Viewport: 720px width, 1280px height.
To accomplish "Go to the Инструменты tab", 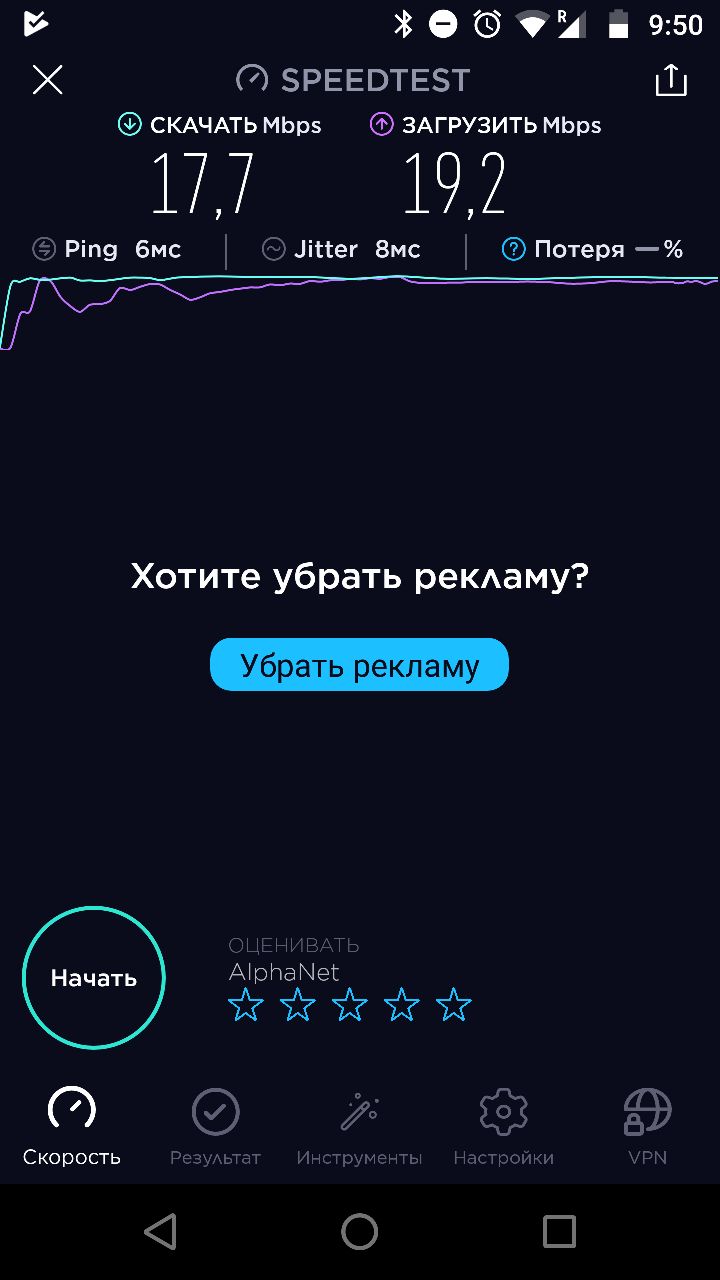I will coord(359,1127).
